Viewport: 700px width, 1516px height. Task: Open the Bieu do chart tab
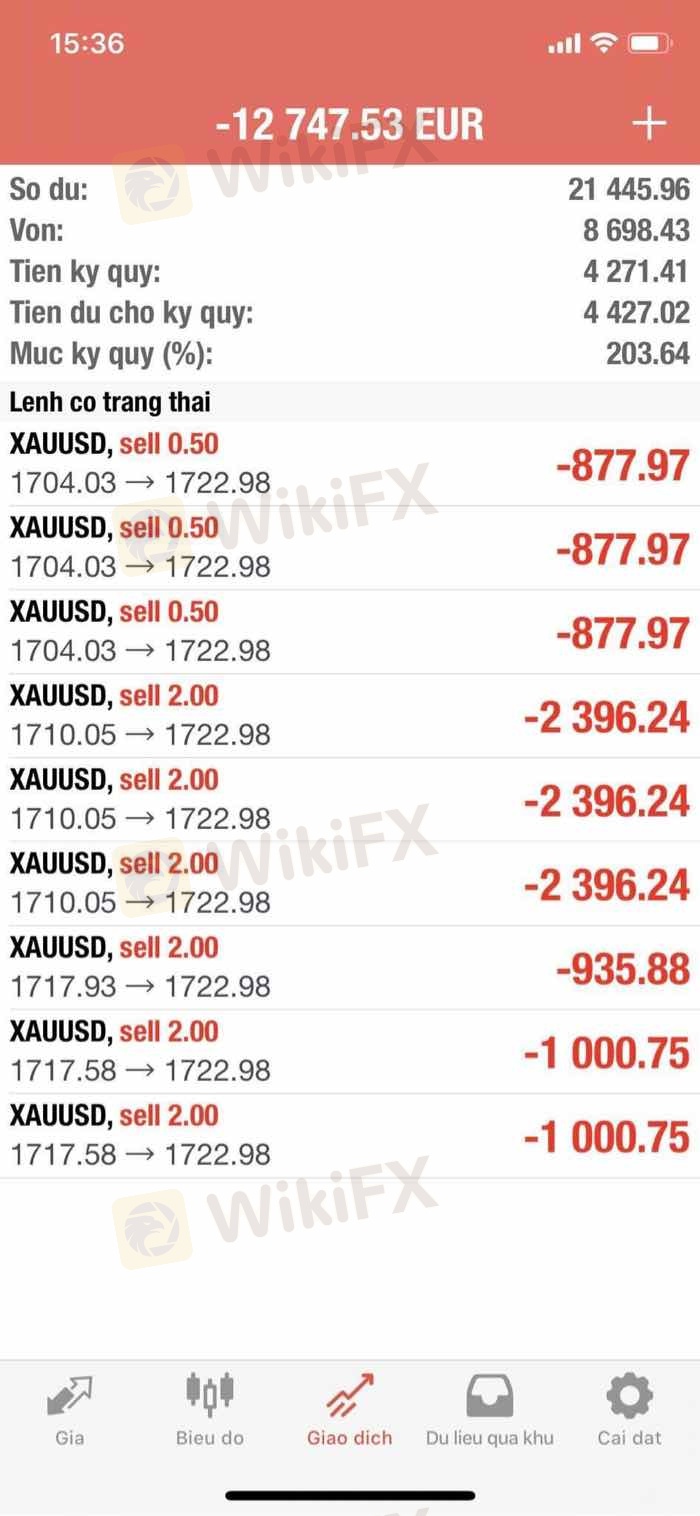click(210, 1411)
